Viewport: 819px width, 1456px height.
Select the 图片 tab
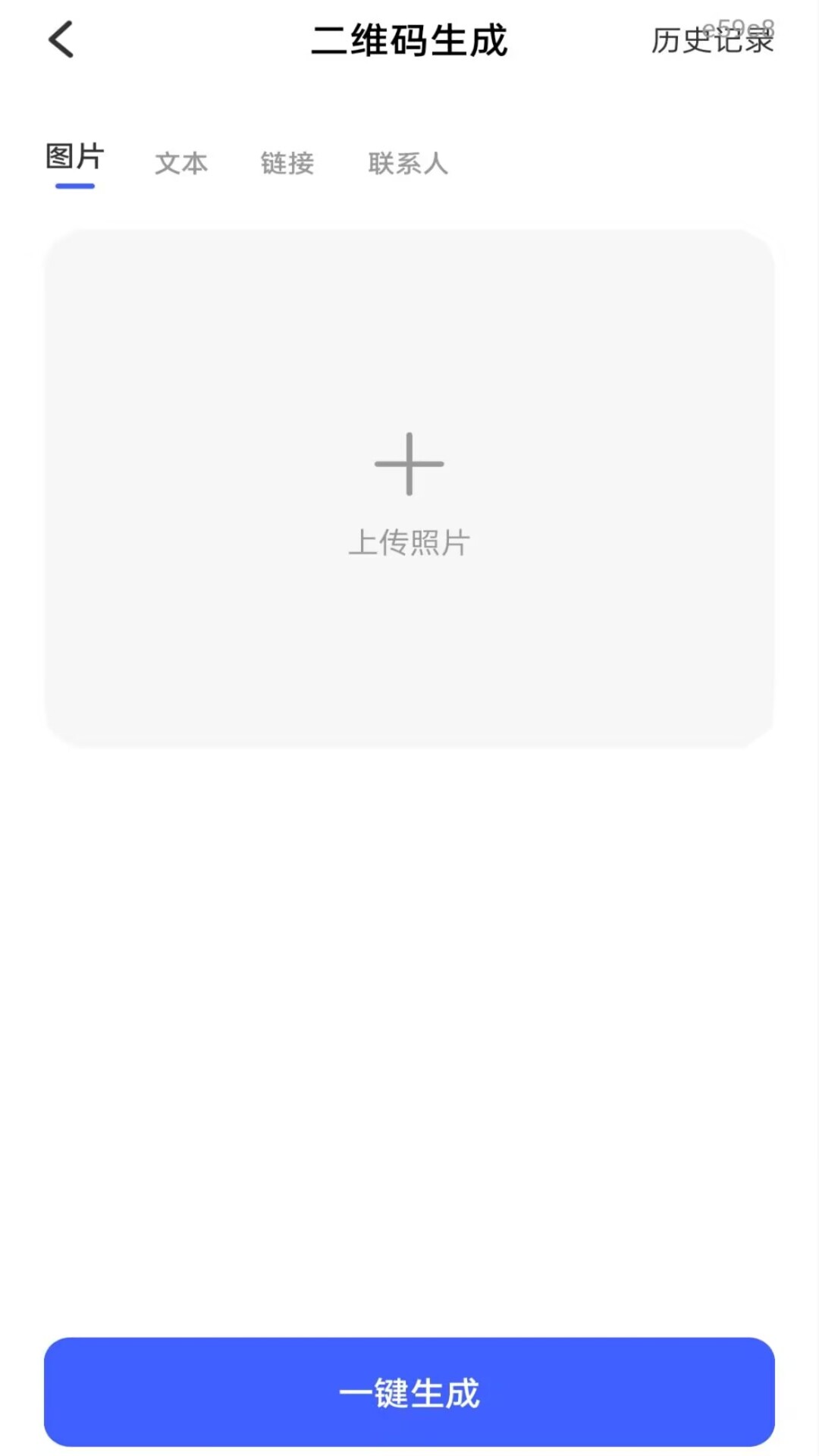[74, 157]
